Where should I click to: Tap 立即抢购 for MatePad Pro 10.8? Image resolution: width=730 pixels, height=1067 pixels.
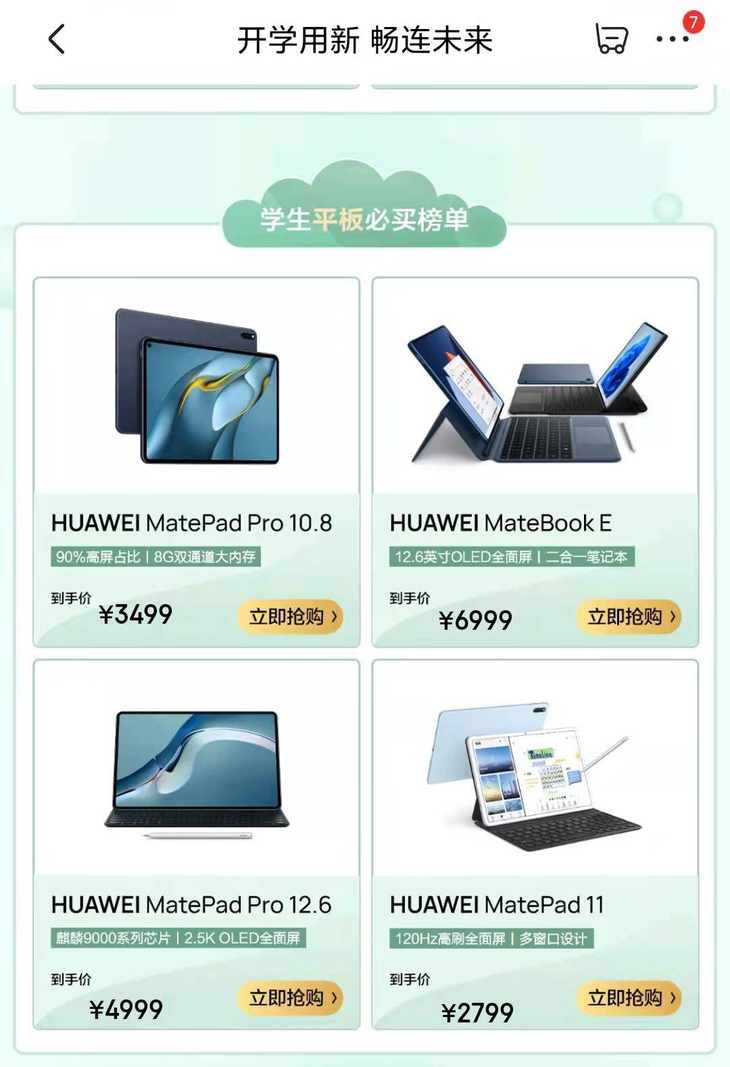pos(290,617)
